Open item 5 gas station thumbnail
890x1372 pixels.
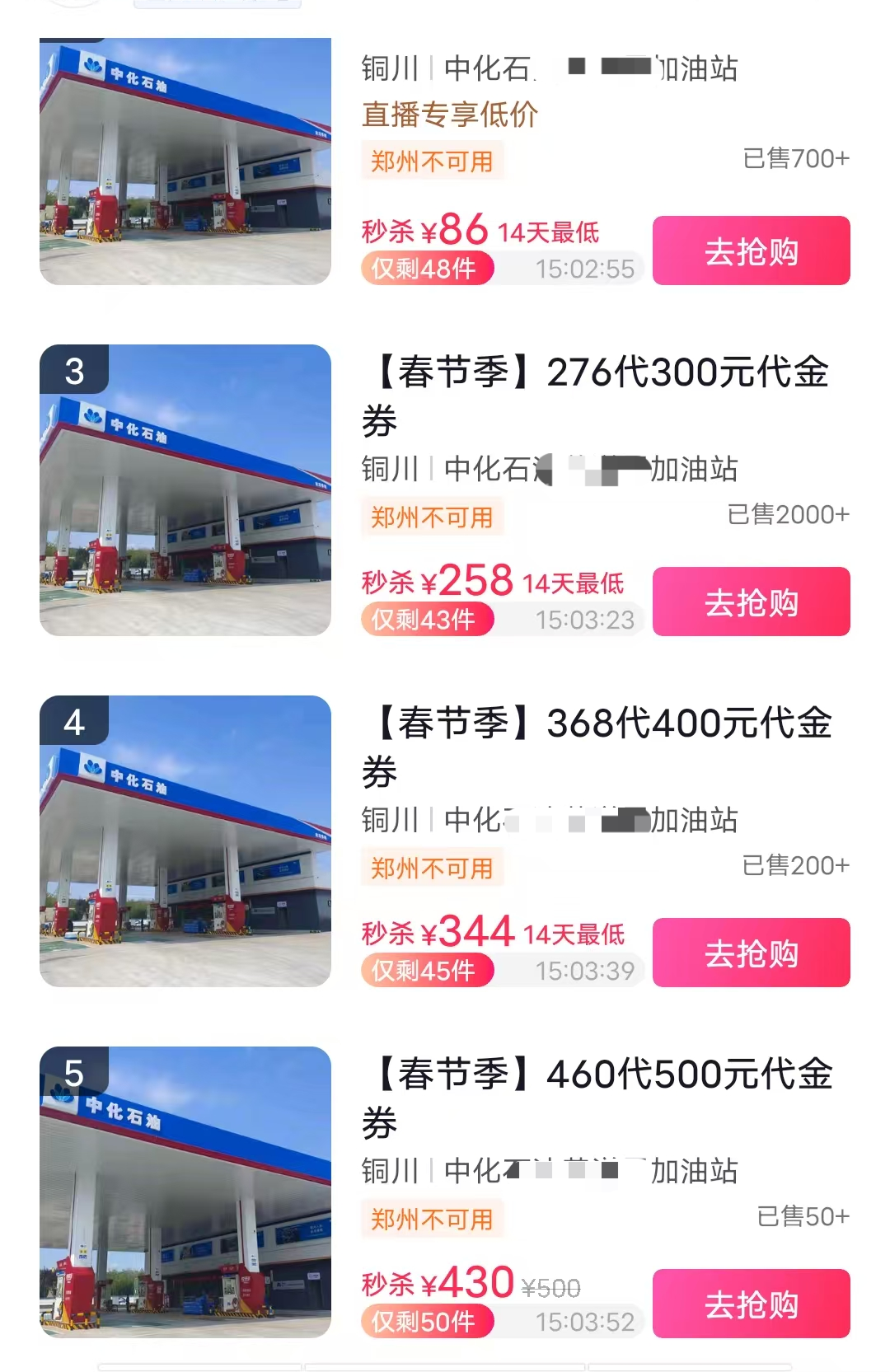click(185, 1192)
